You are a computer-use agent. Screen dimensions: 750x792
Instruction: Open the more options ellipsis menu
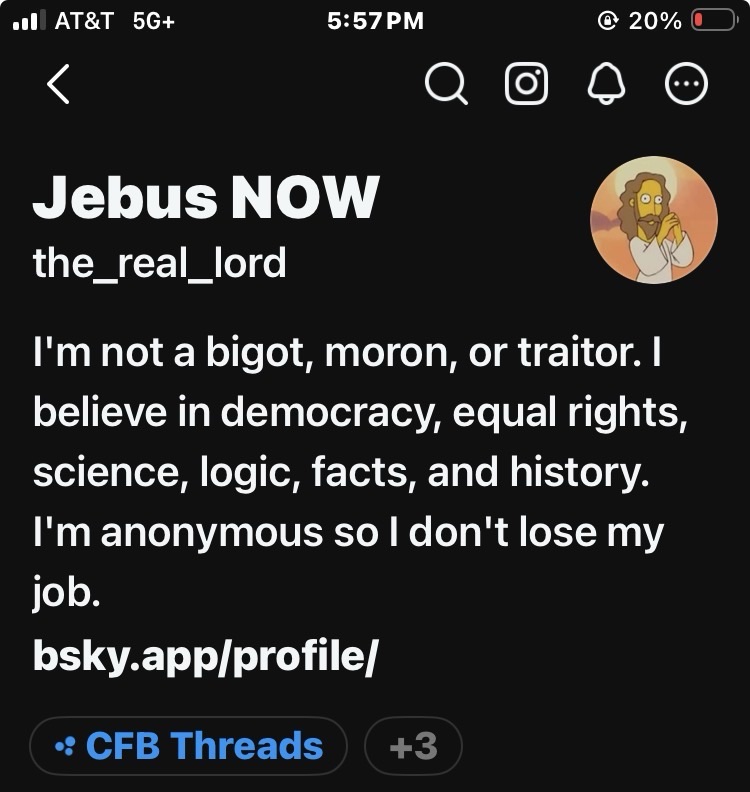[x=687, y=85]
